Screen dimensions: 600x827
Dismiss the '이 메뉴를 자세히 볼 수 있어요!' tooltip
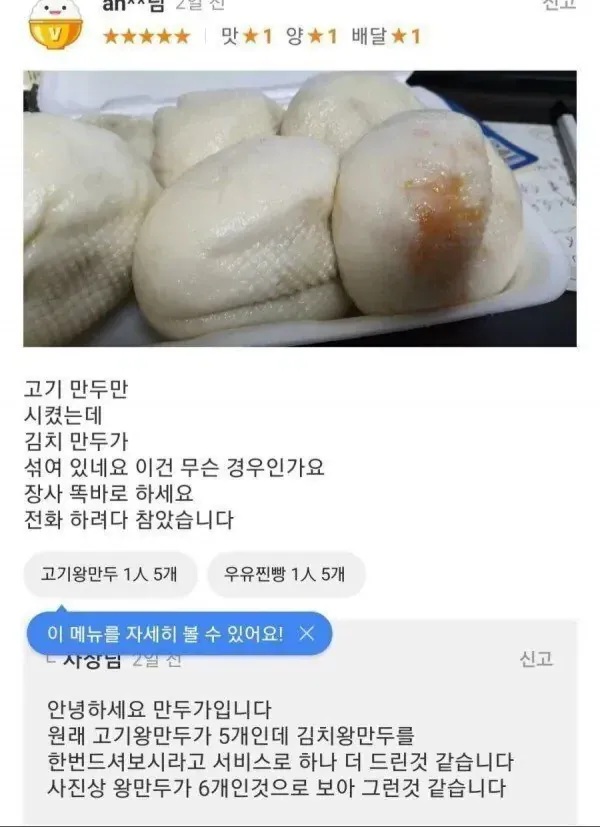pos(307,633)
